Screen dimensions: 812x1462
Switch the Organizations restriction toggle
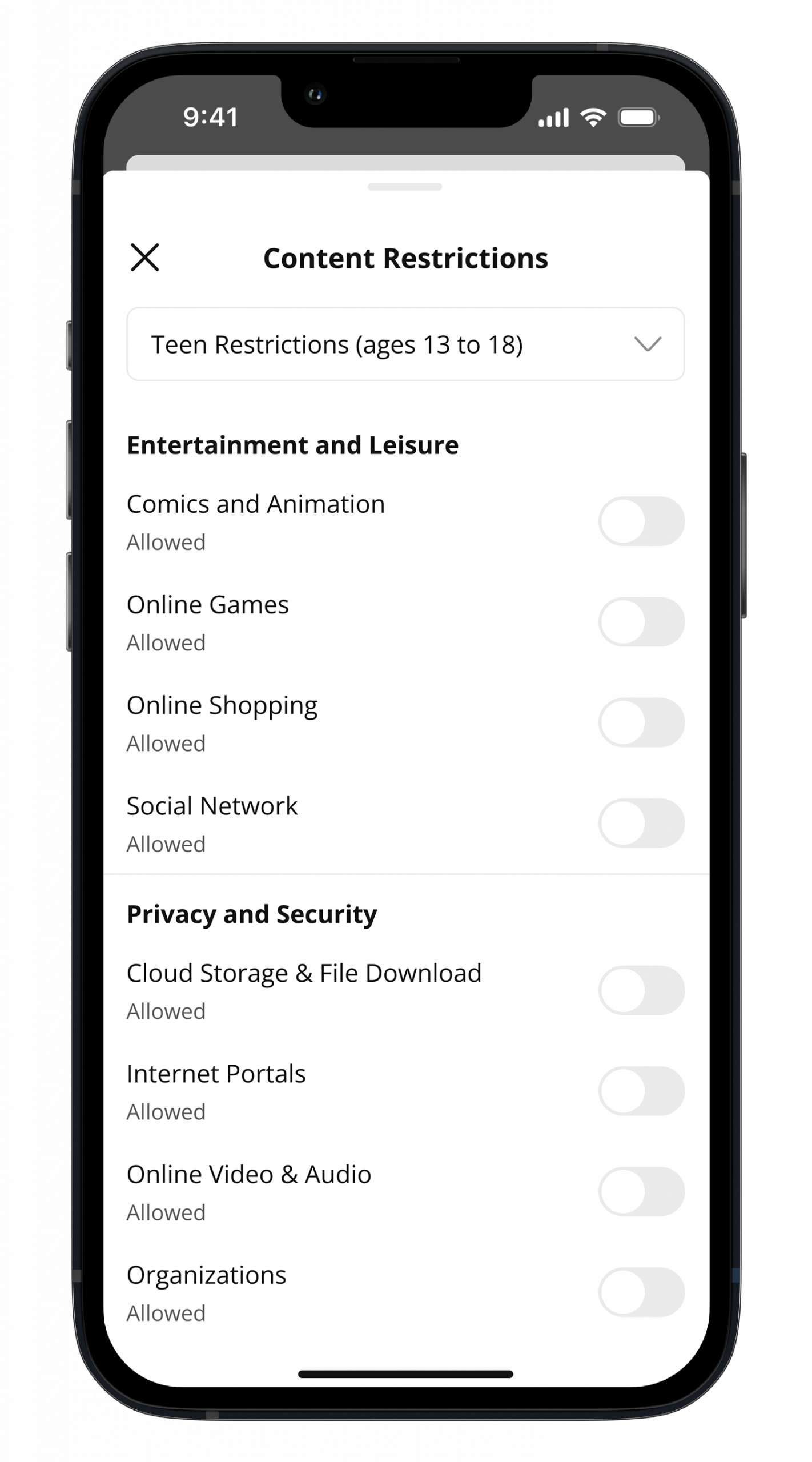(x=641, y=1291)
